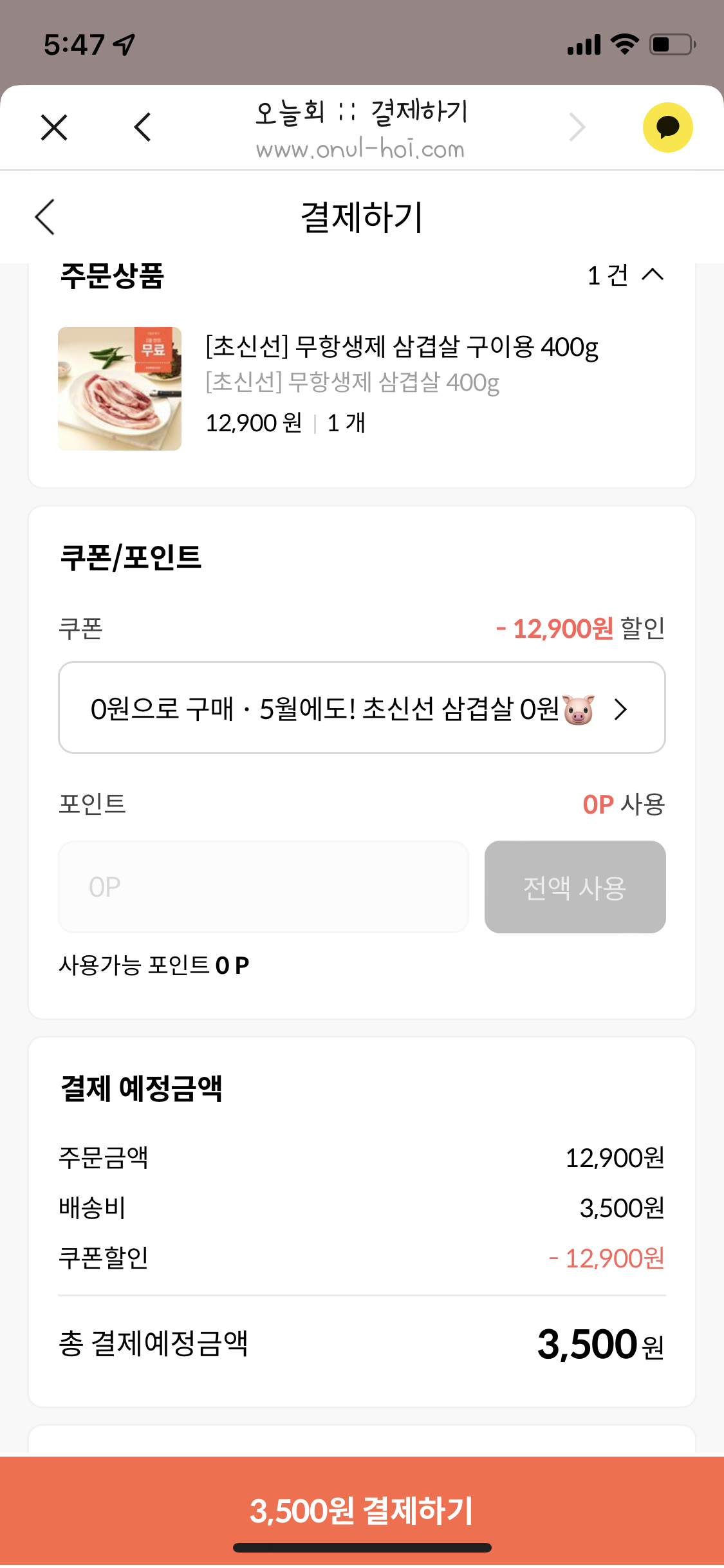724x1568 pixels.
Task: Open the 삼겹살 product thumbnail
Action: (x=120, y=389)
